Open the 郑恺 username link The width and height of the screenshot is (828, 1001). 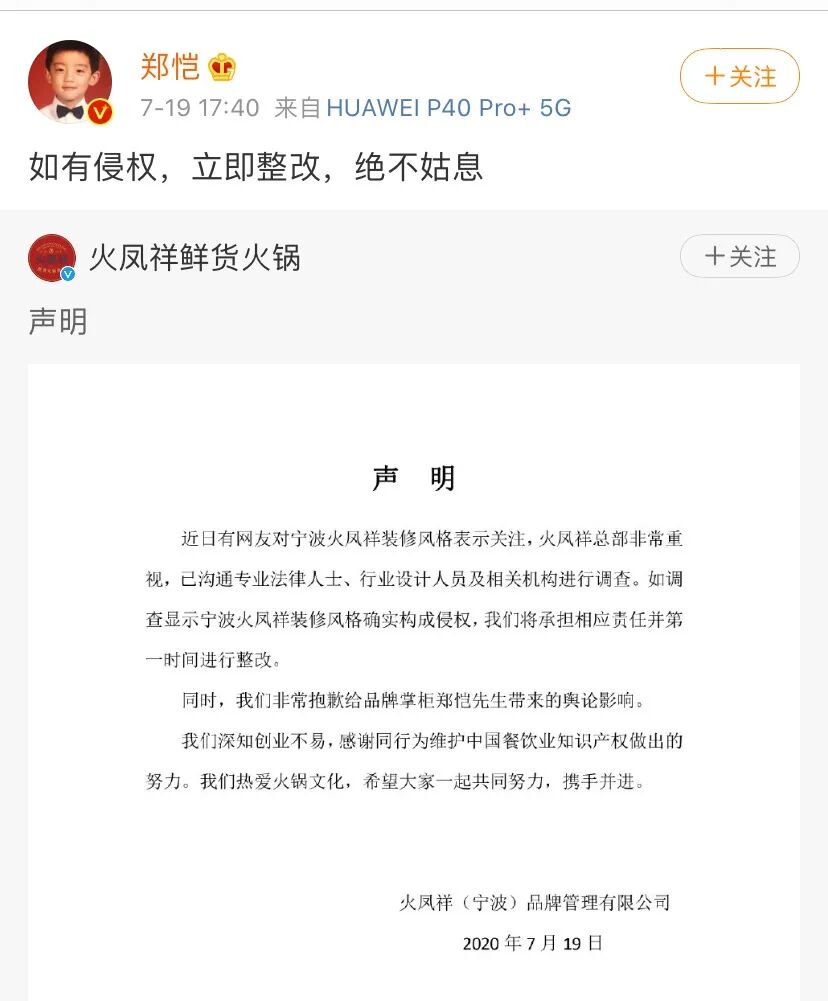[x=170, y=67]
